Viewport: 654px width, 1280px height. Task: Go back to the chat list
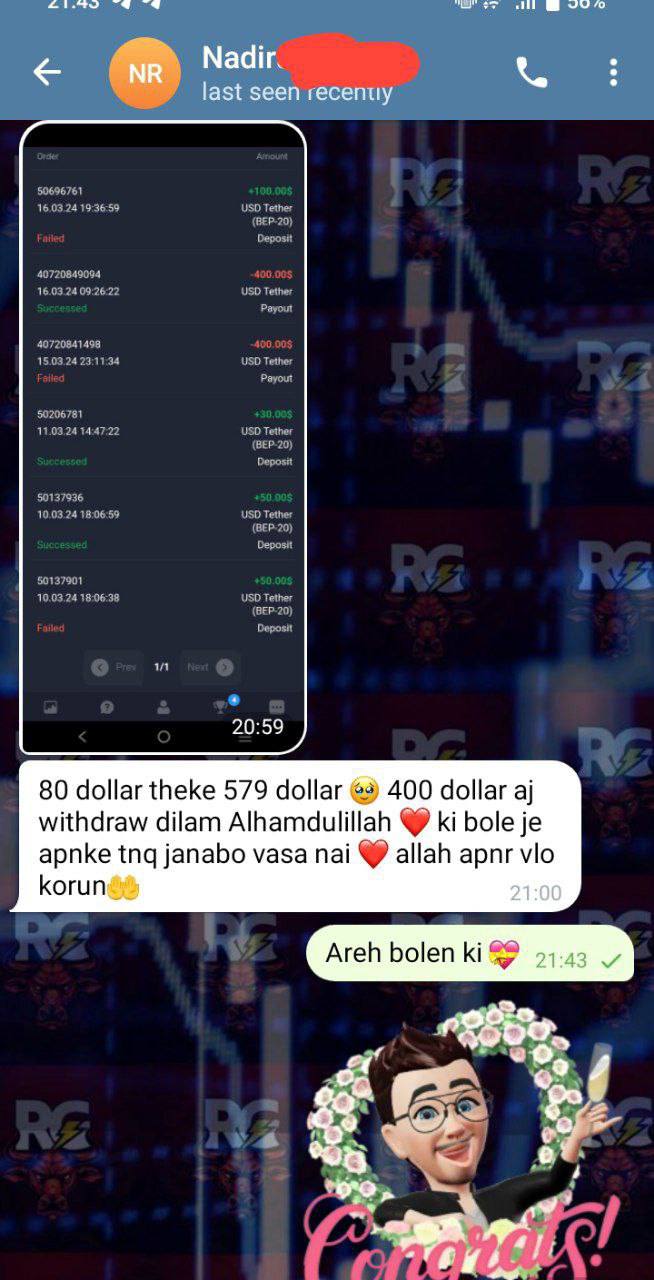click(47, 72)
